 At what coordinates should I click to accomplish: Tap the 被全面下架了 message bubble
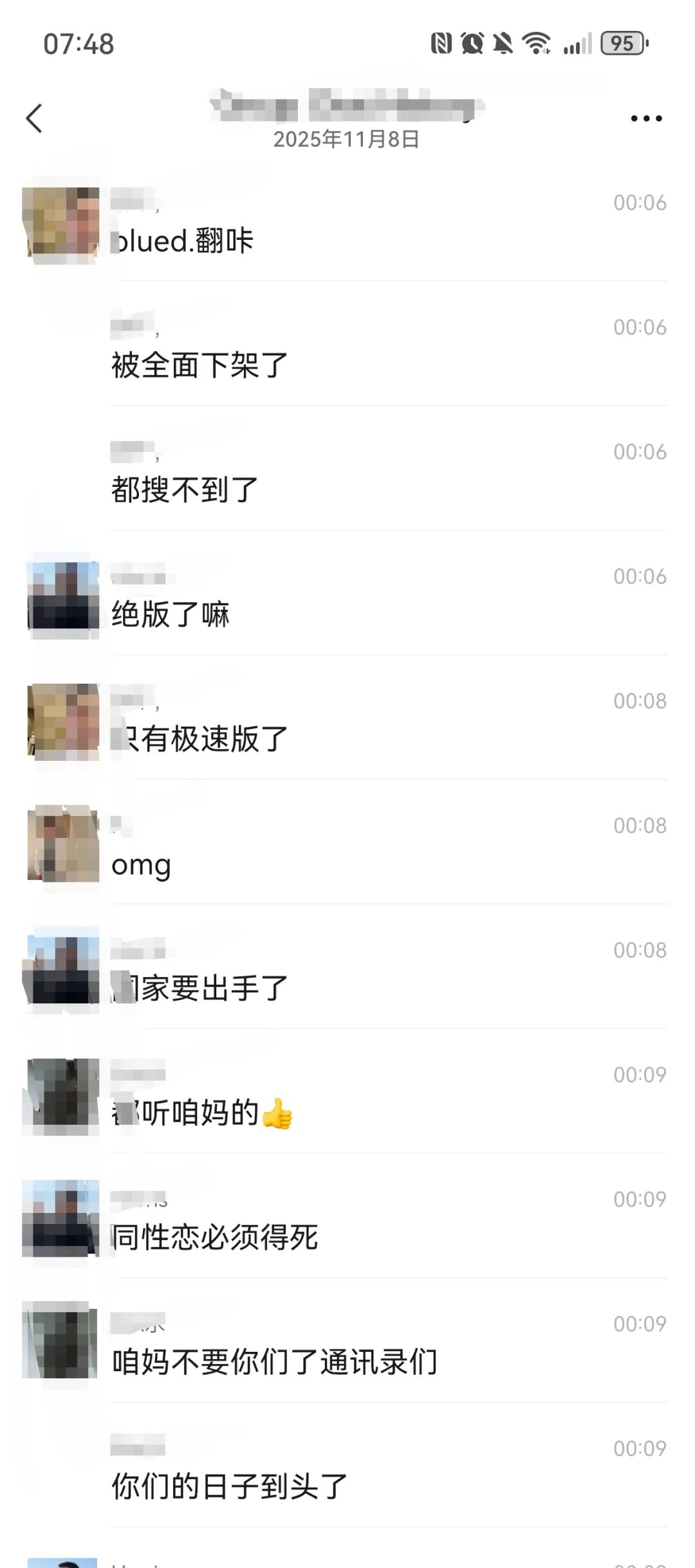(199, 363)
